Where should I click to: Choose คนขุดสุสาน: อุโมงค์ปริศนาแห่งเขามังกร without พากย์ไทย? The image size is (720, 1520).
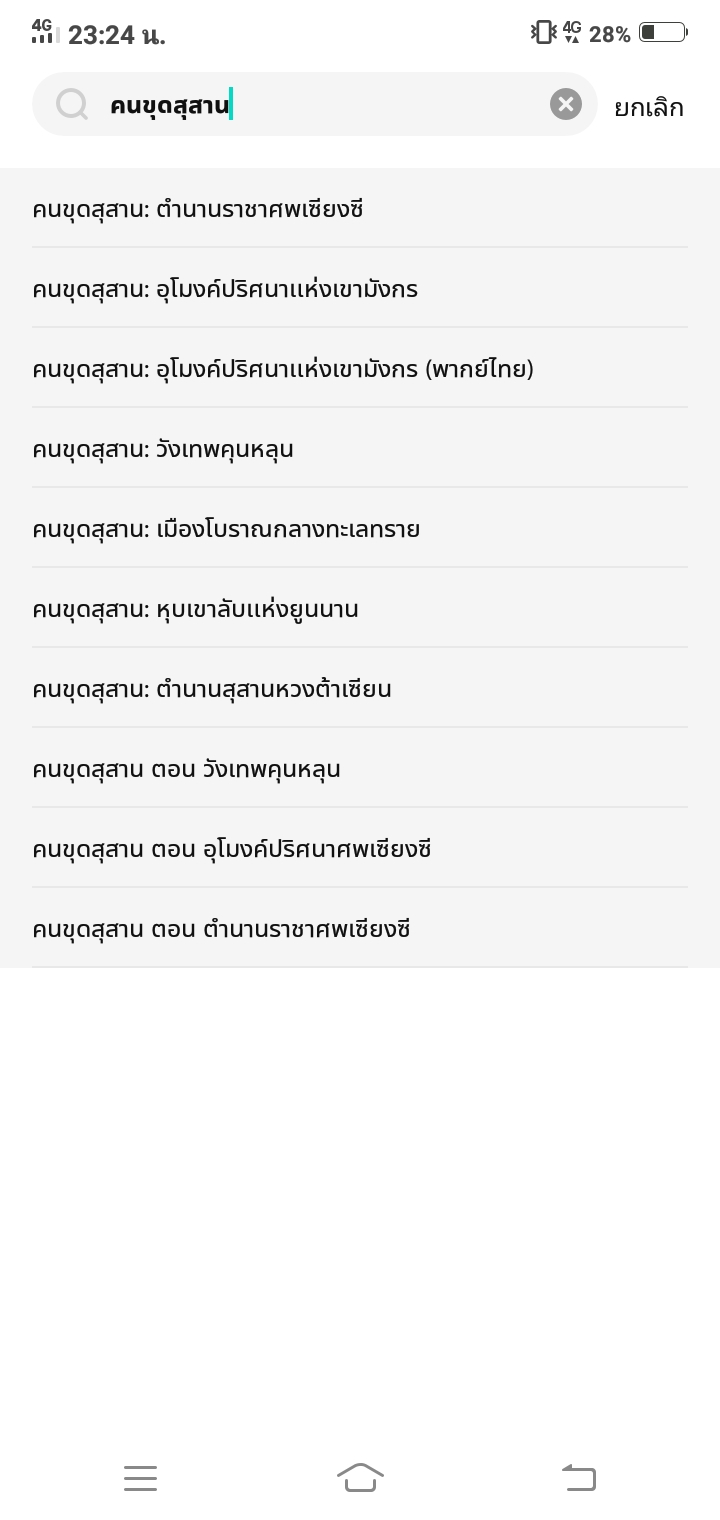[x=360, y=289]
